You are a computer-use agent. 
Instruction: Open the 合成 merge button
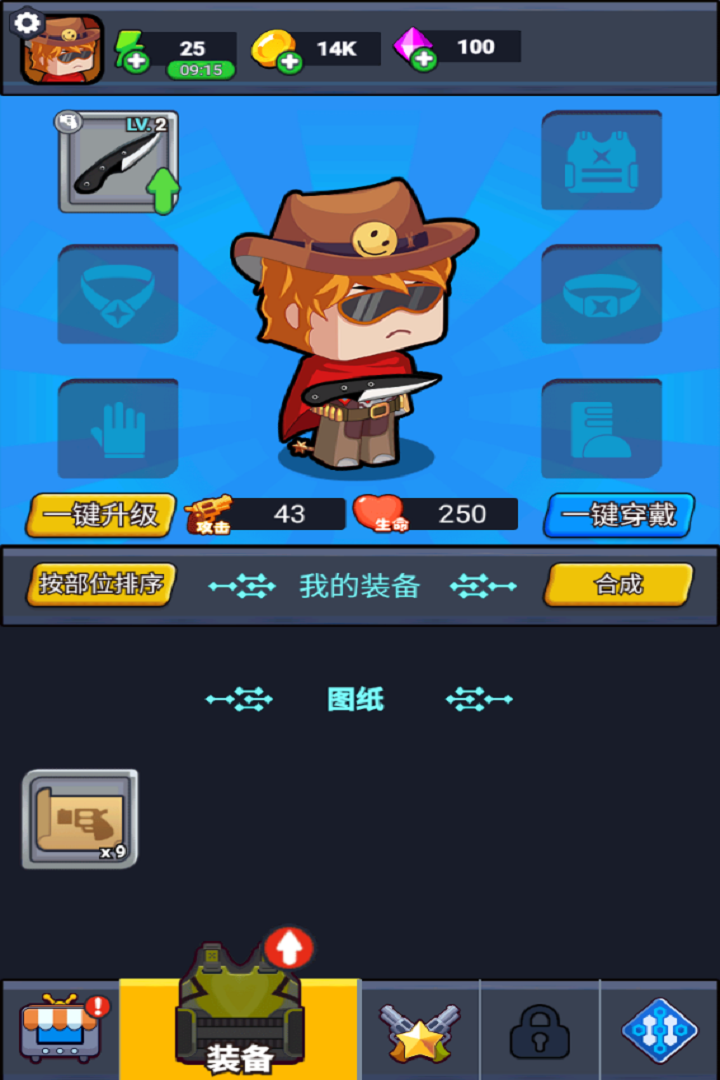click(618, 584)
